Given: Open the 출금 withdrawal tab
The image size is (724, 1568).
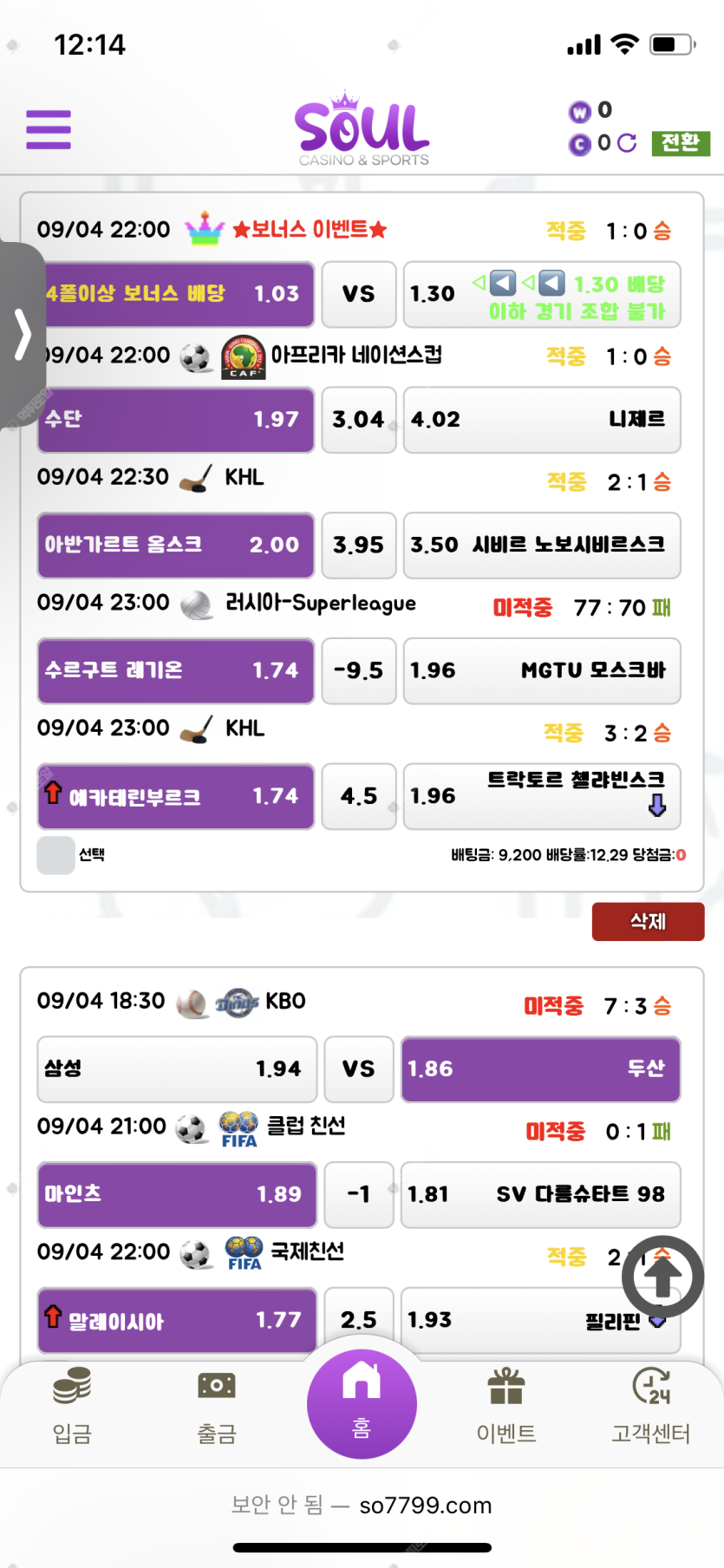Looking at the screenshot, I should click(217, 1407).
